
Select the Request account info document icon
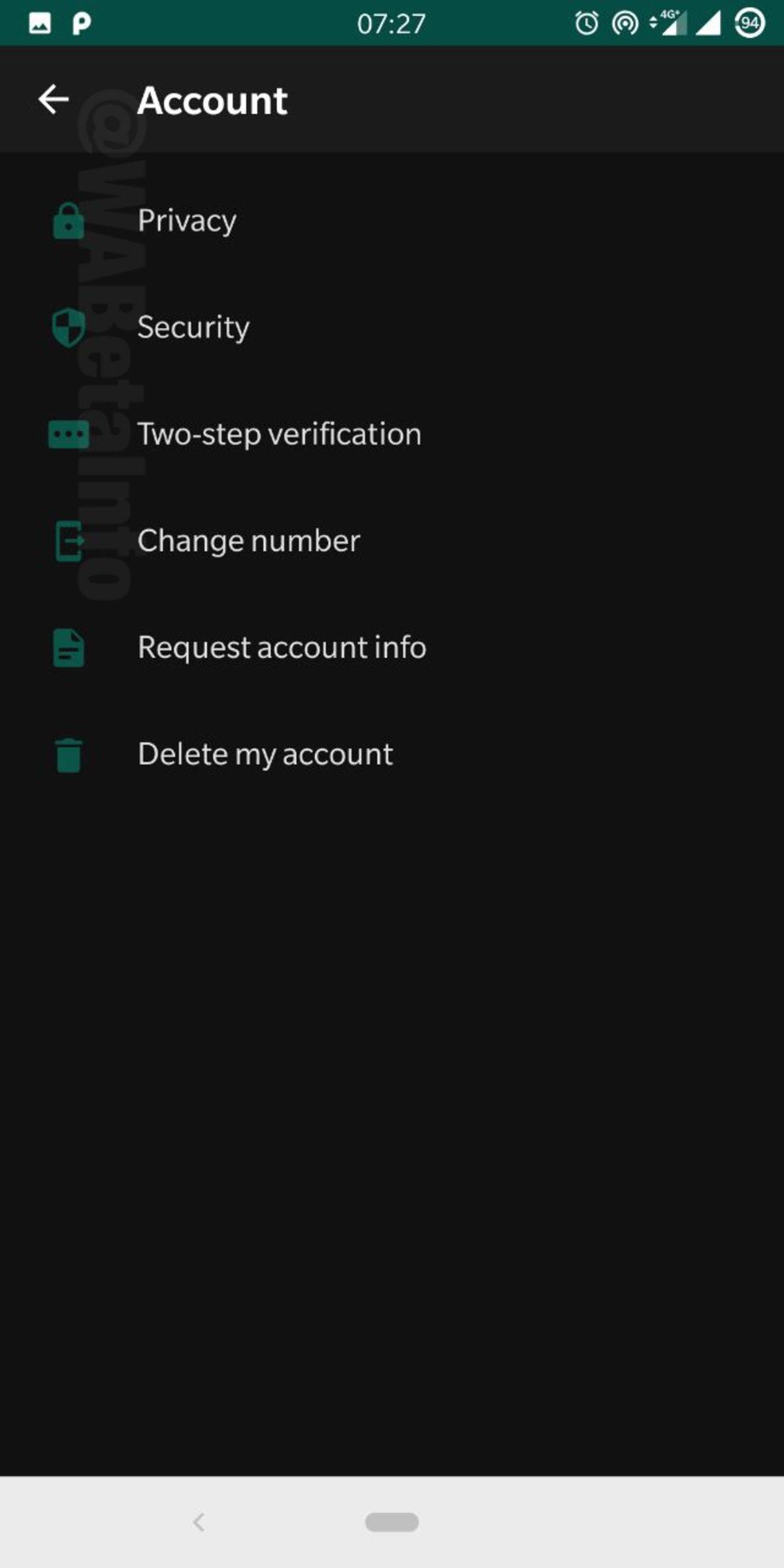click(x=67, y=647)
